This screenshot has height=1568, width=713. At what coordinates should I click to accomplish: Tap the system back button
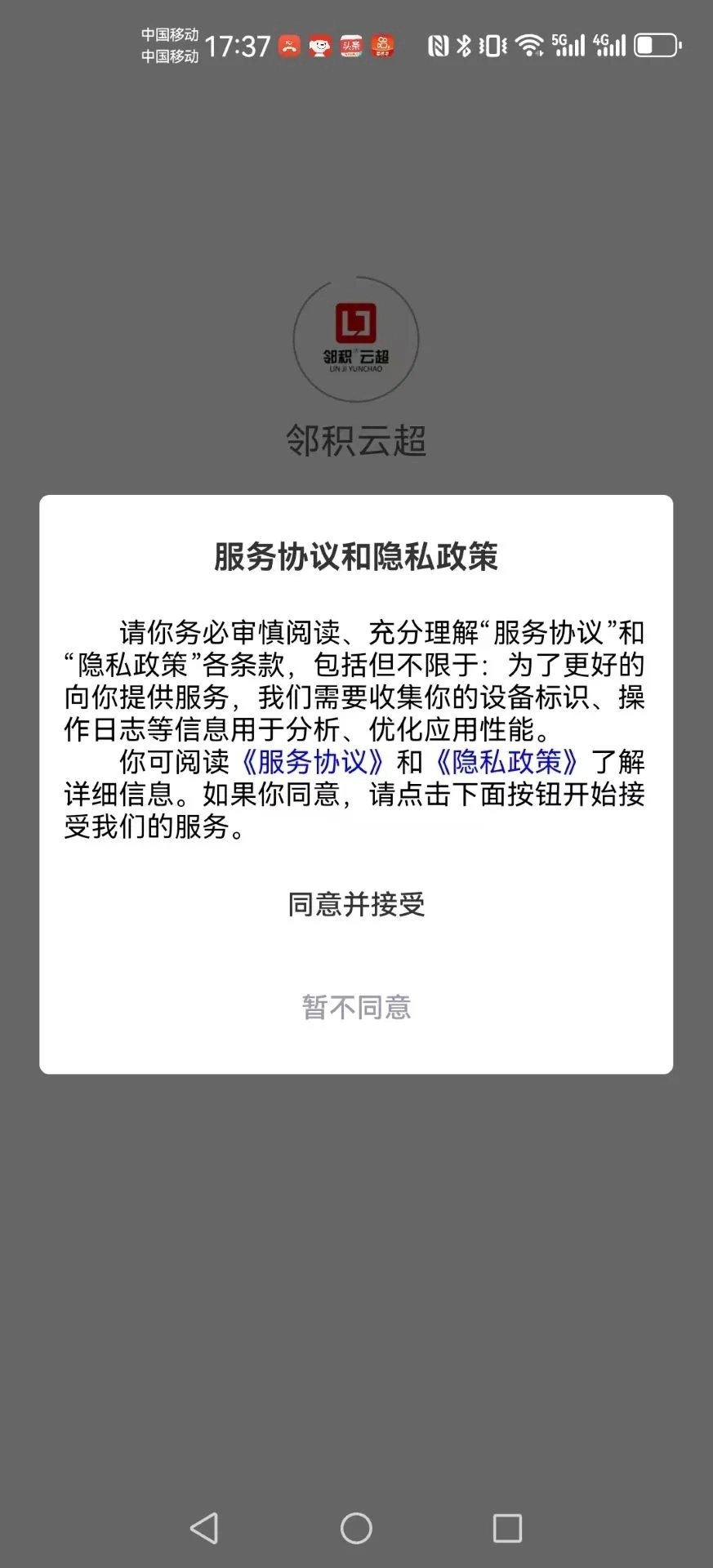[204, 1528]
